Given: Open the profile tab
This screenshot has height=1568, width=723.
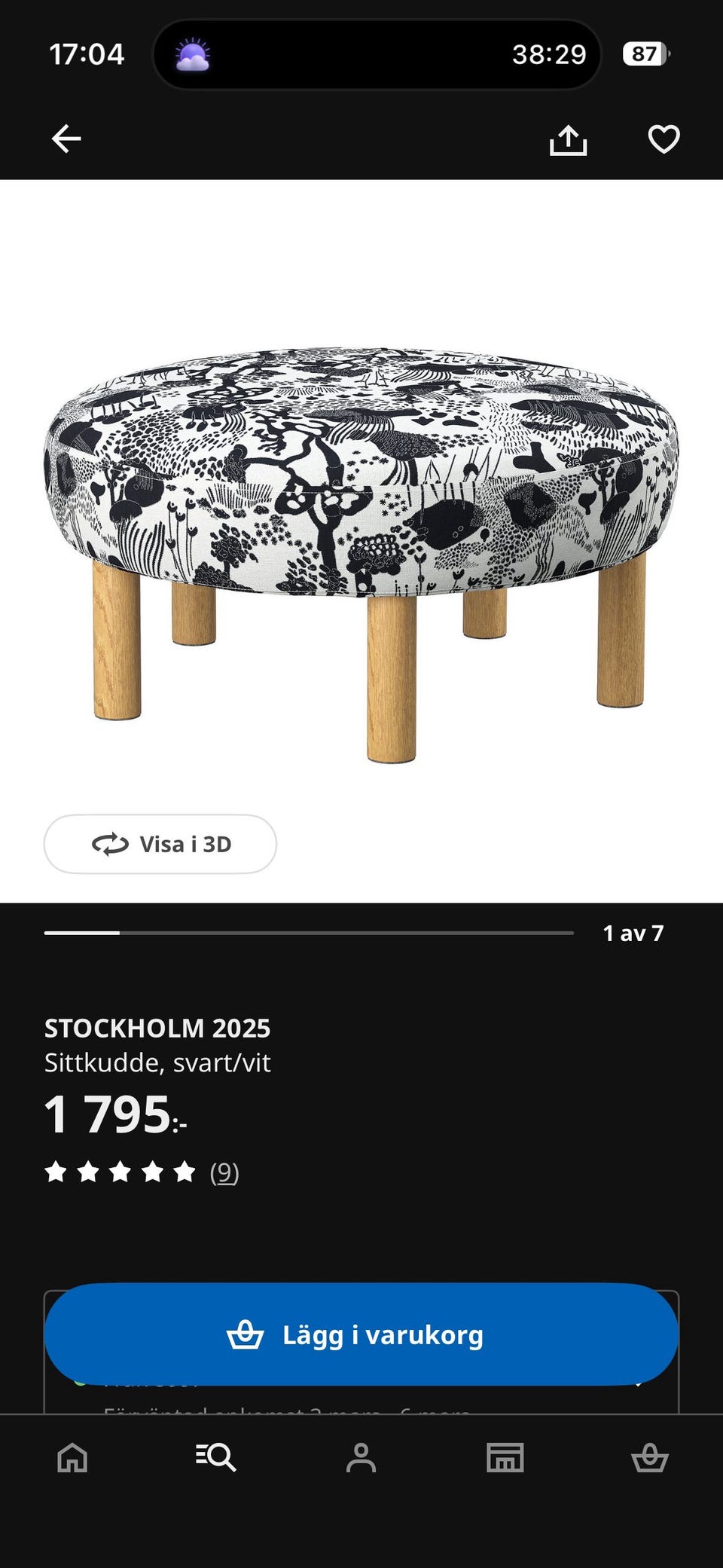Looking at the screenshot, I should (x=361, y=1457).
